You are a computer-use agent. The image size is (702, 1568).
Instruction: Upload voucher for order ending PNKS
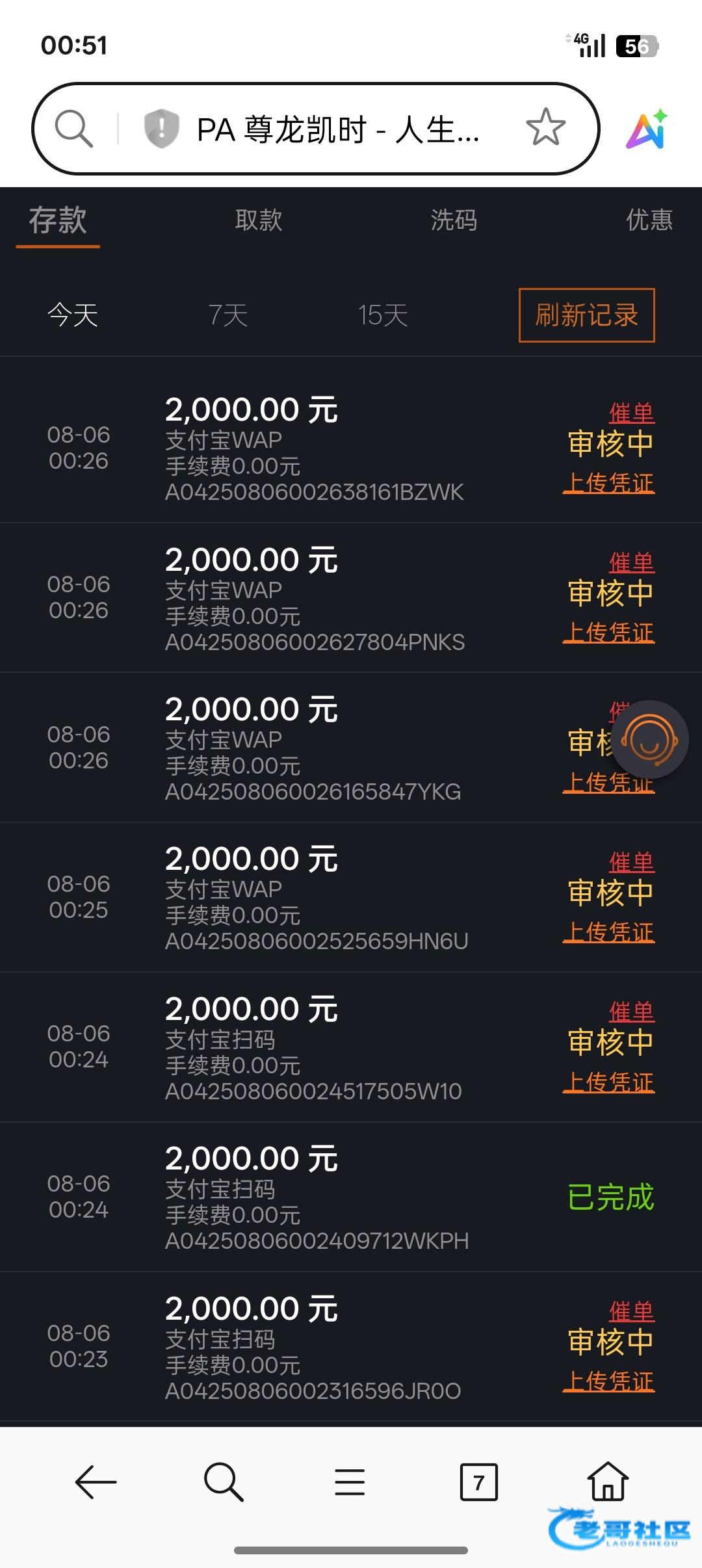coord(608,633)
